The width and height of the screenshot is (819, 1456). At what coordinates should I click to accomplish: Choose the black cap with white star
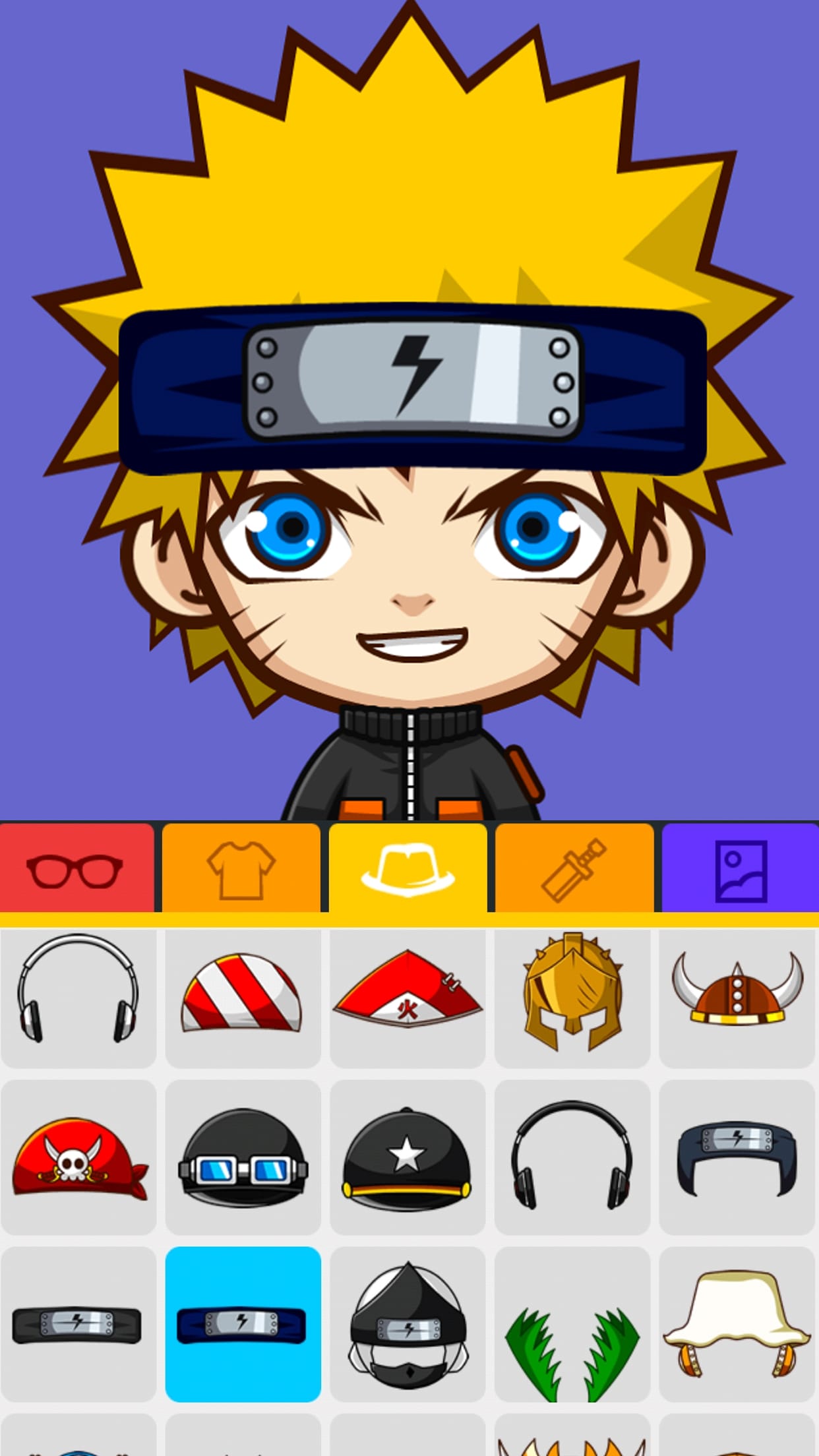coord(408,1158)
